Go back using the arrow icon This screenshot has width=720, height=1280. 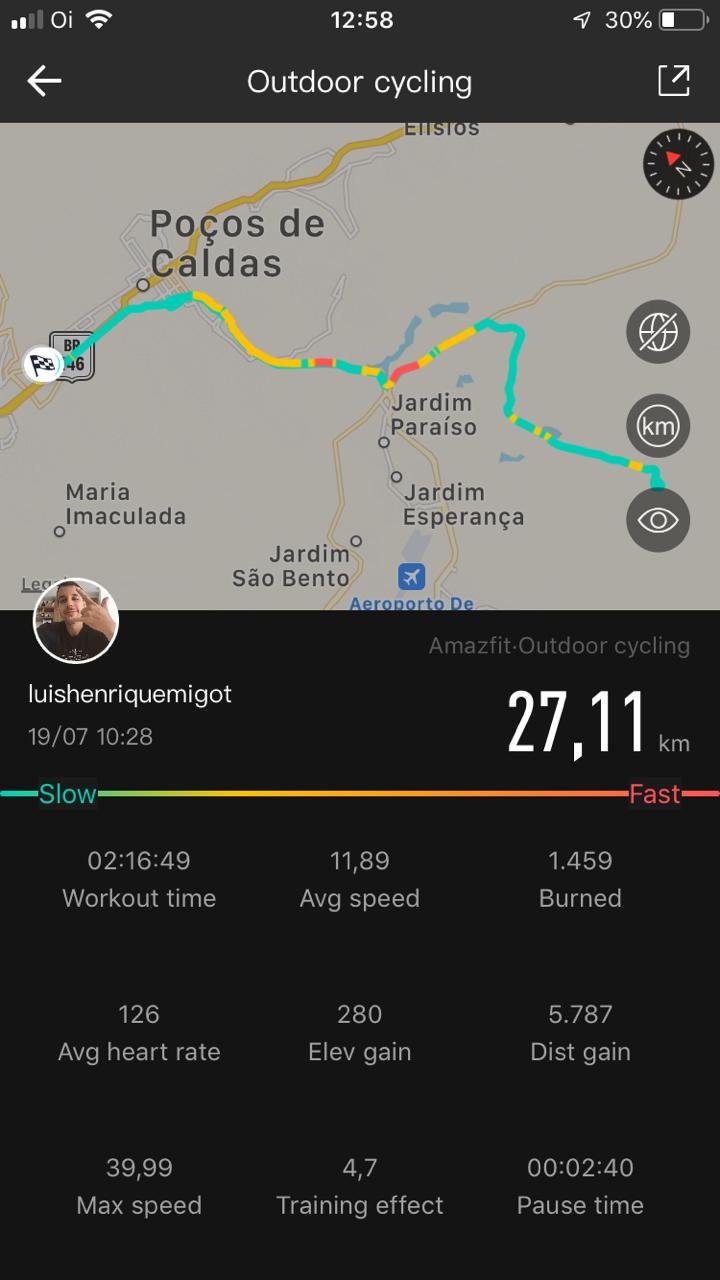coord(44,82)
